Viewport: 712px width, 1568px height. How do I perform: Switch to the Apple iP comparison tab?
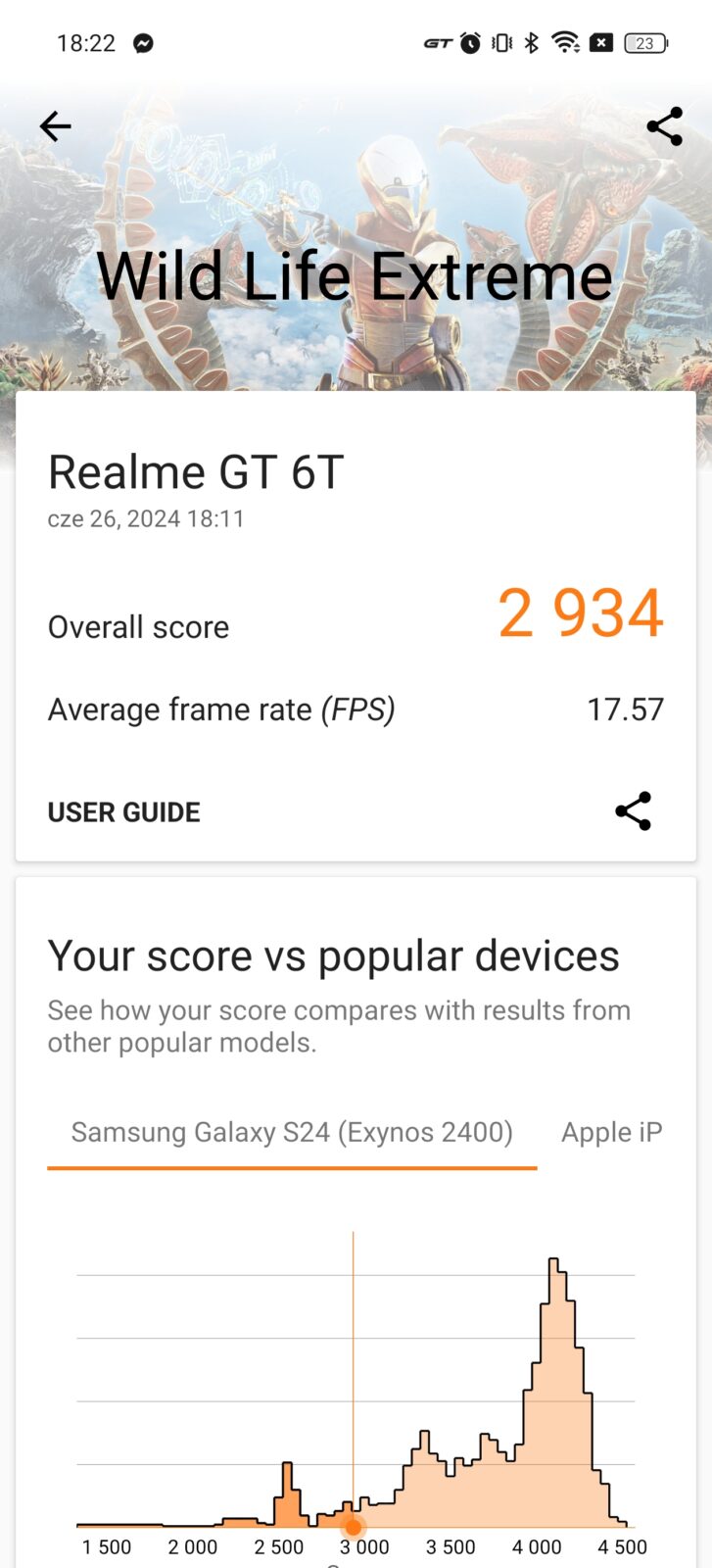(611, 1133)
